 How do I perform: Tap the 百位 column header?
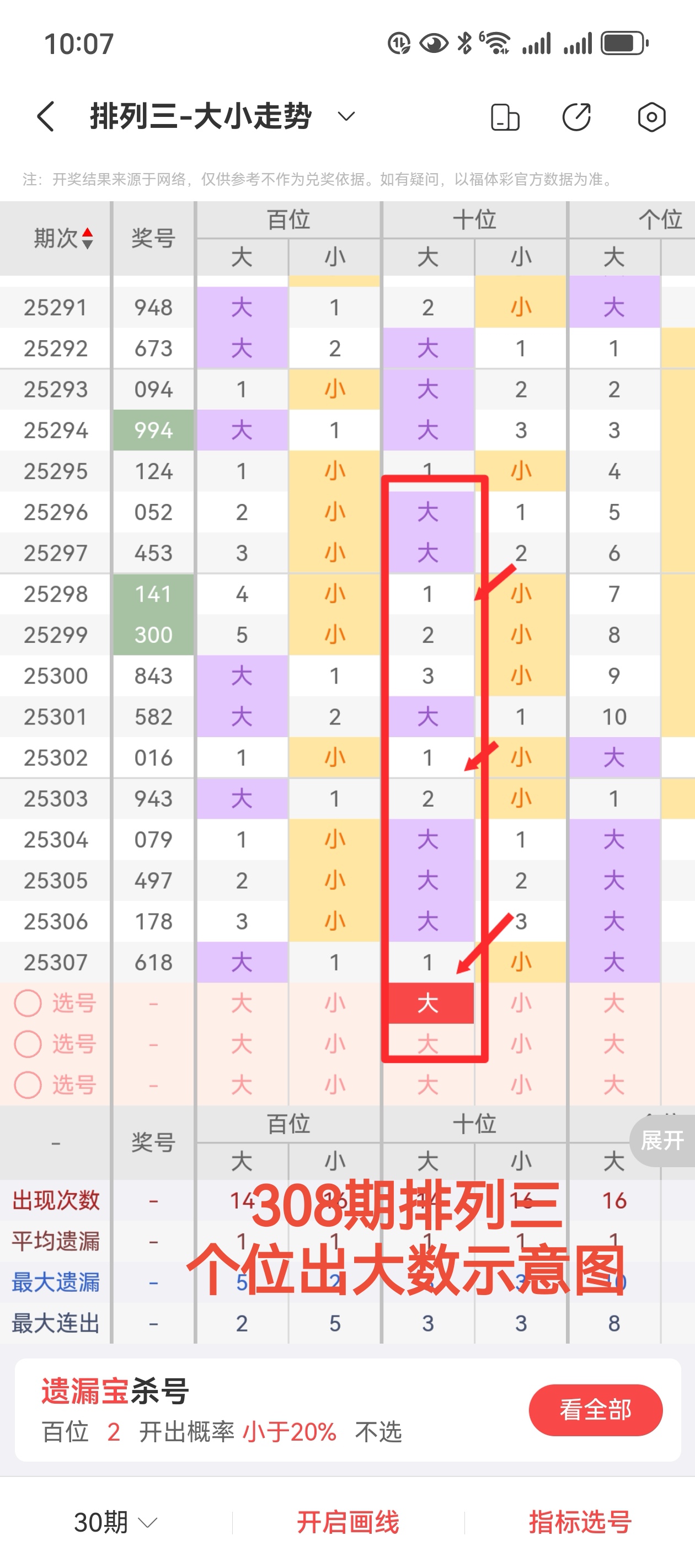[287, 220]
